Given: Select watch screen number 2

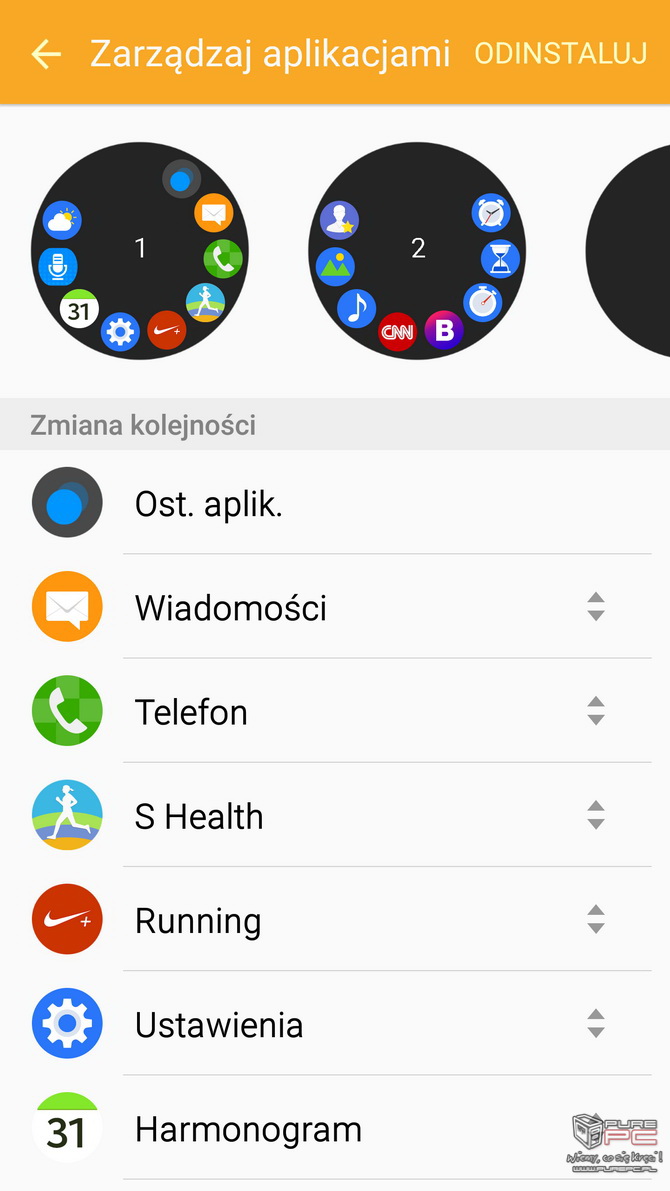Looking at the screenshot, I should coord(418,249).
